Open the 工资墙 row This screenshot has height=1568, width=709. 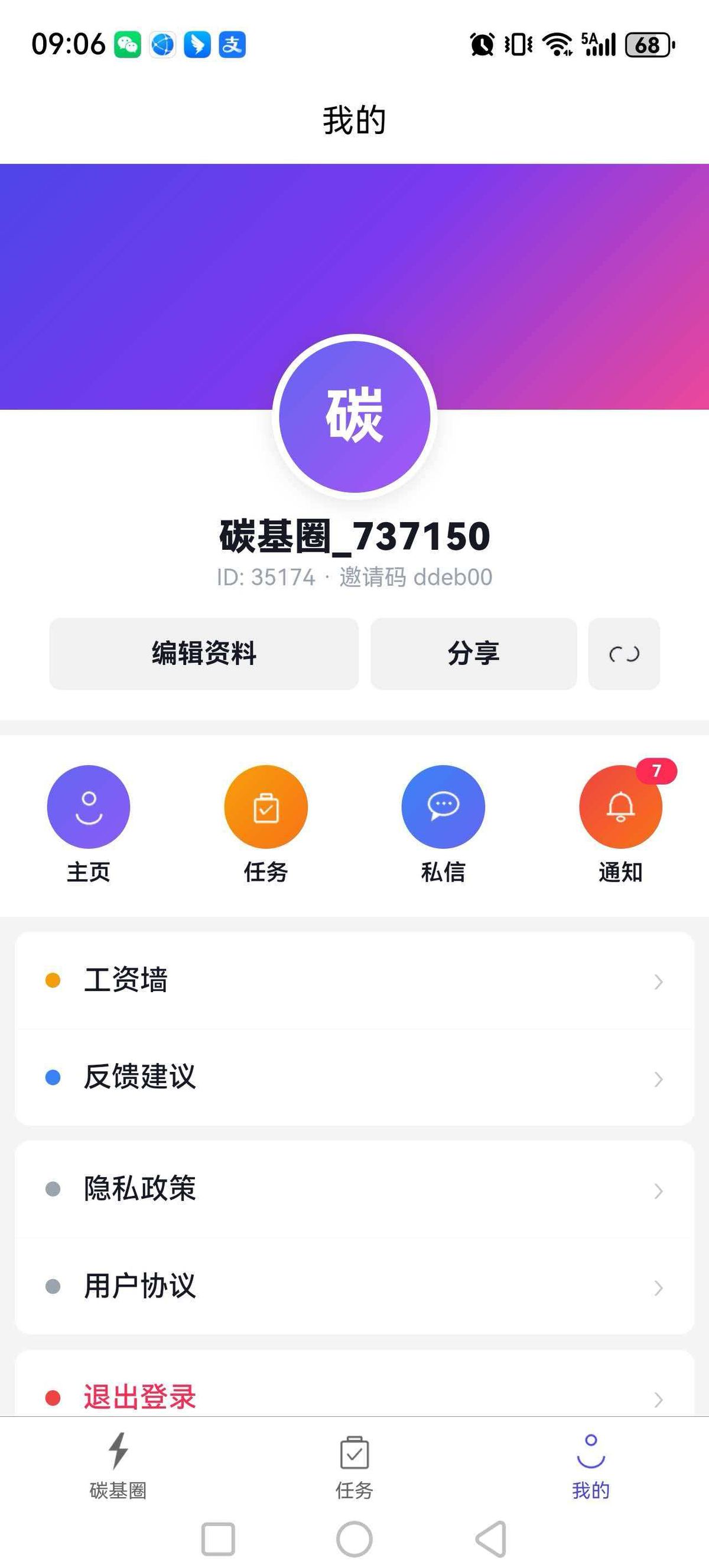[x=354, y=980]
